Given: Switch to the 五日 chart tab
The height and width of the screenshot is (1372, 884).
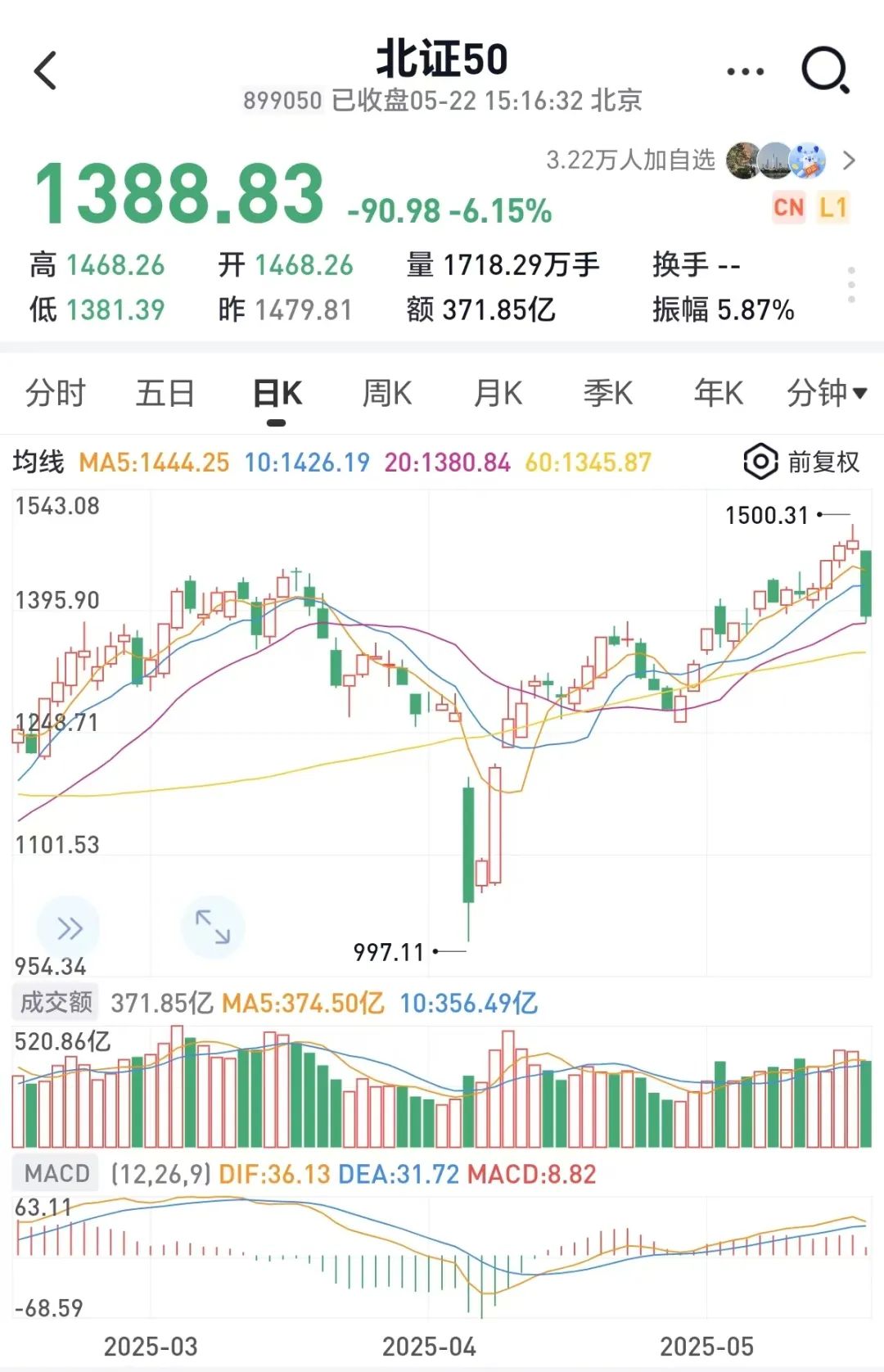Looking at the screenshot, I should [165, 394].
